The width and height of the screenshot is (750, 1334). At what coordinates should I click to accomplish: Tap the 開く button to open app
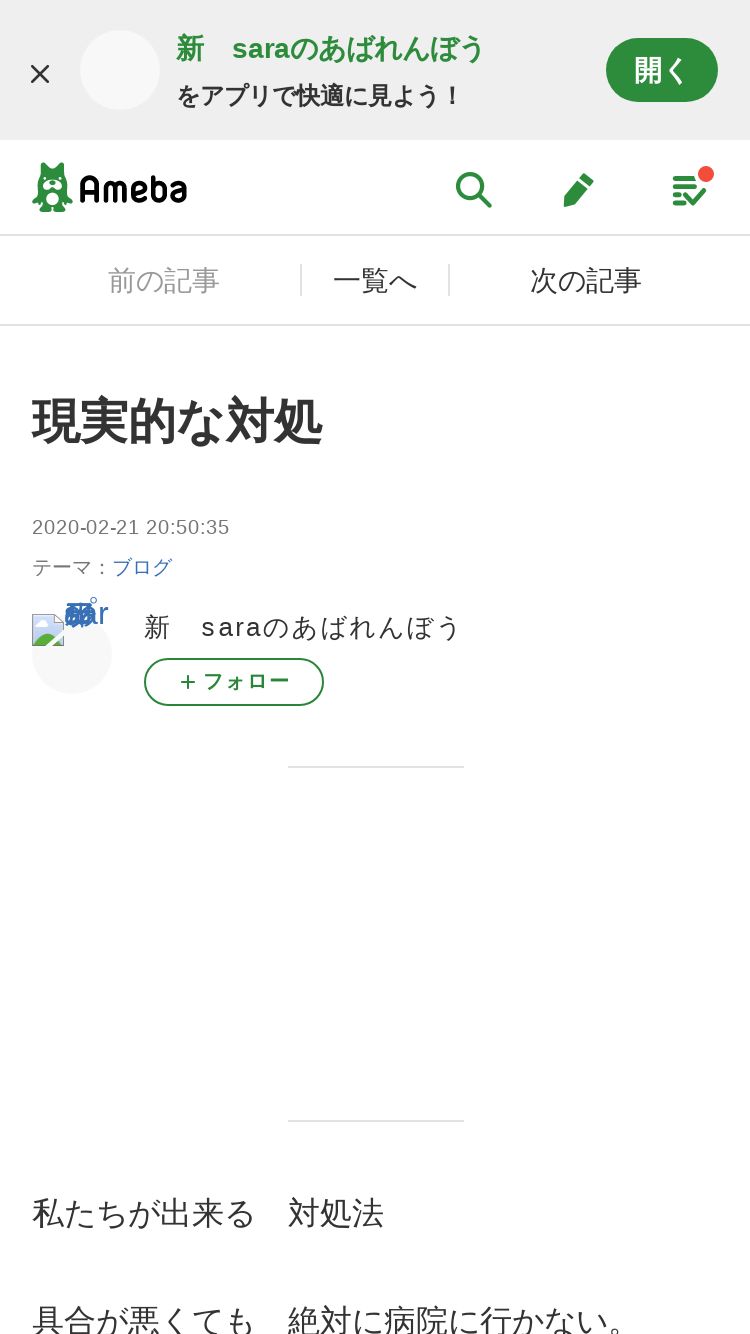pyautogui.click(x=662, y=70)
